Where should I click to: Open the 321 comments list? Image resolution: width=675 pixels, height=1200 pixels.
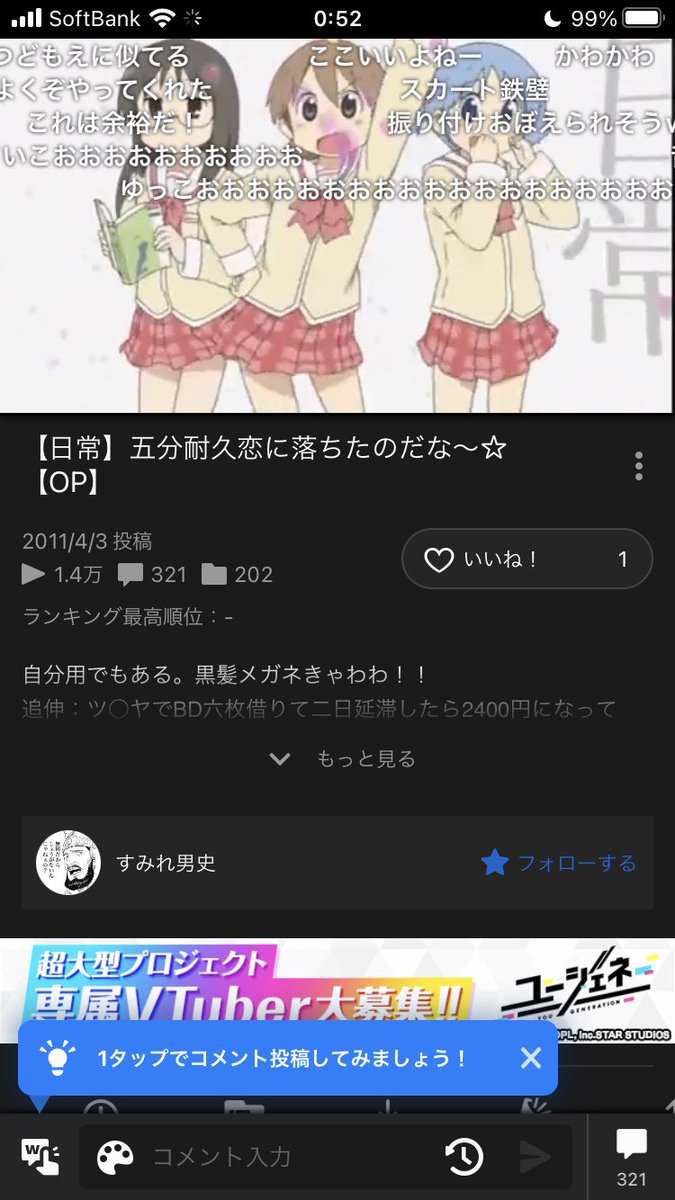631,1157
